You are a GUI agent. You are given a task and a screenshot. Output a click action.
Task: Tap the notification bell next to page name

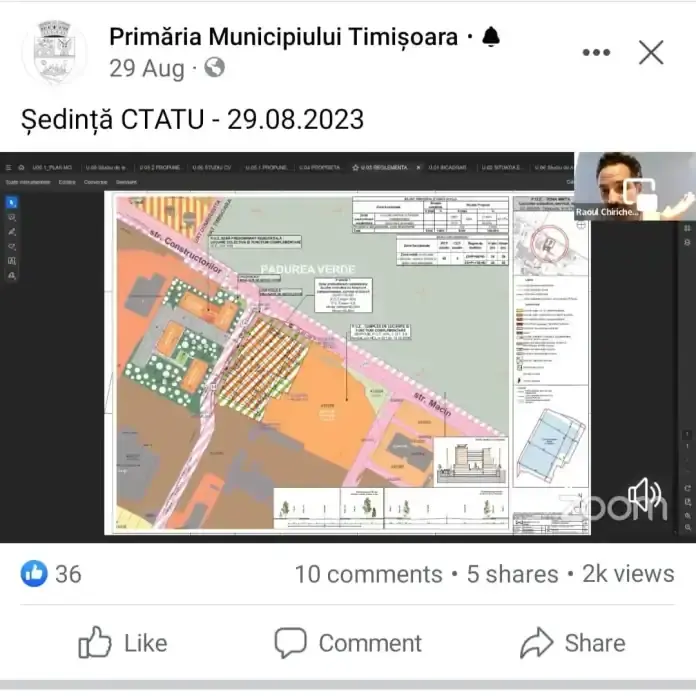(x=491, y=37)
